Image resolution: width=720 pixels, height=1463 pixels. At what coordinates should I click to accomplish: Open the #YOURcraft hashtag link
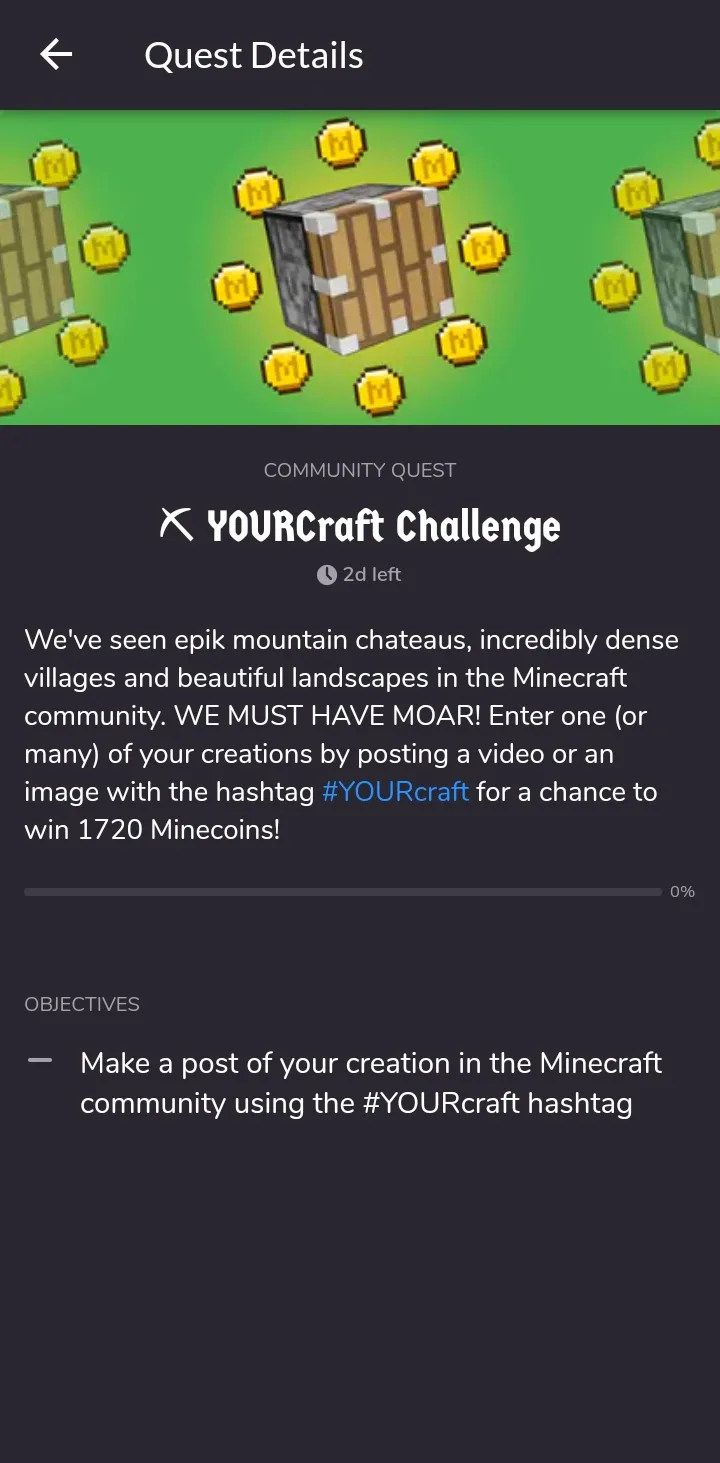395,792
